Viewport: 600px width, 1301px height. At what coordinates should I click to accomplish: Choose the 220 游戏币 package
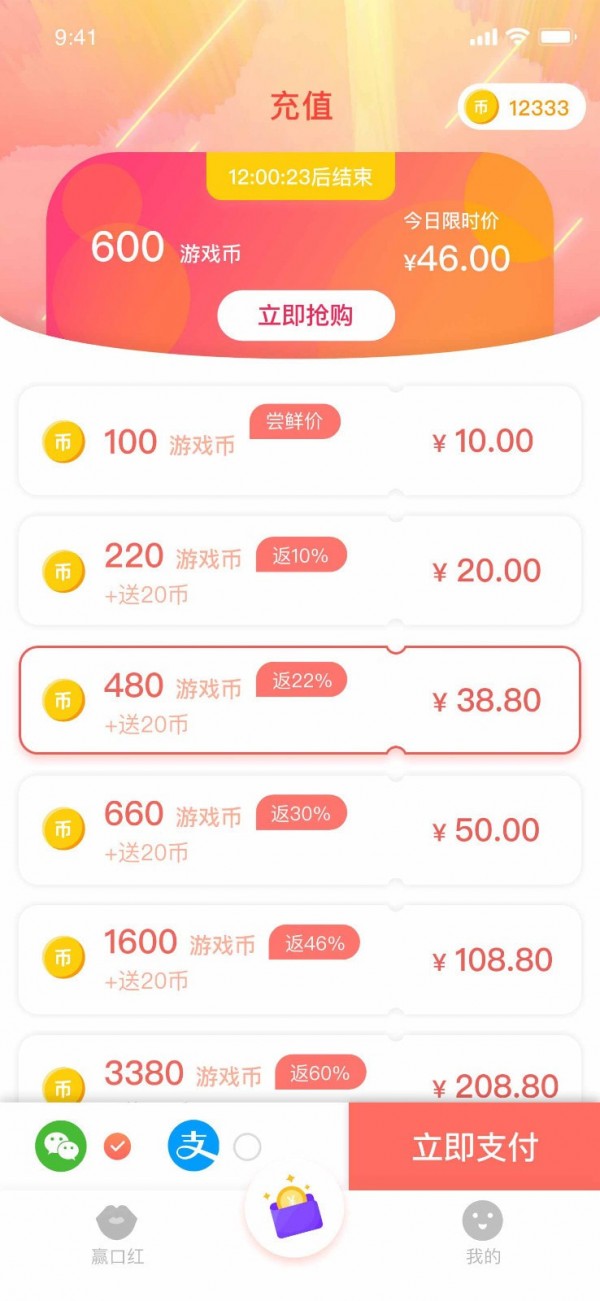pos(300,571)
